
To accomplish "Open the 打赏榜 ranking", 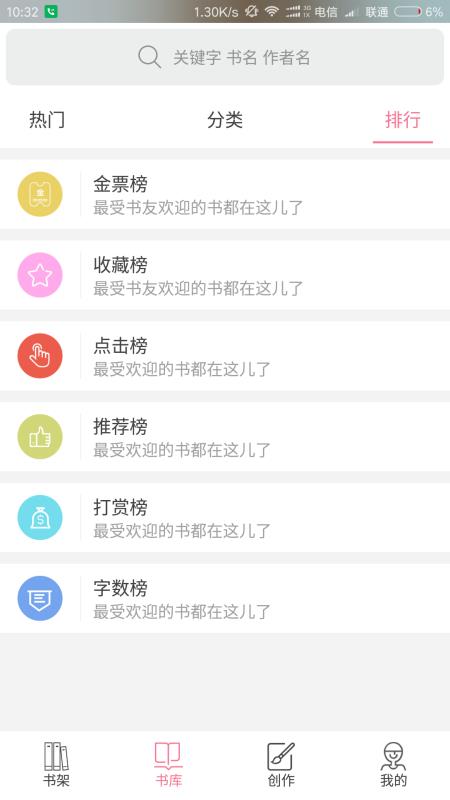I will point(225,517).
